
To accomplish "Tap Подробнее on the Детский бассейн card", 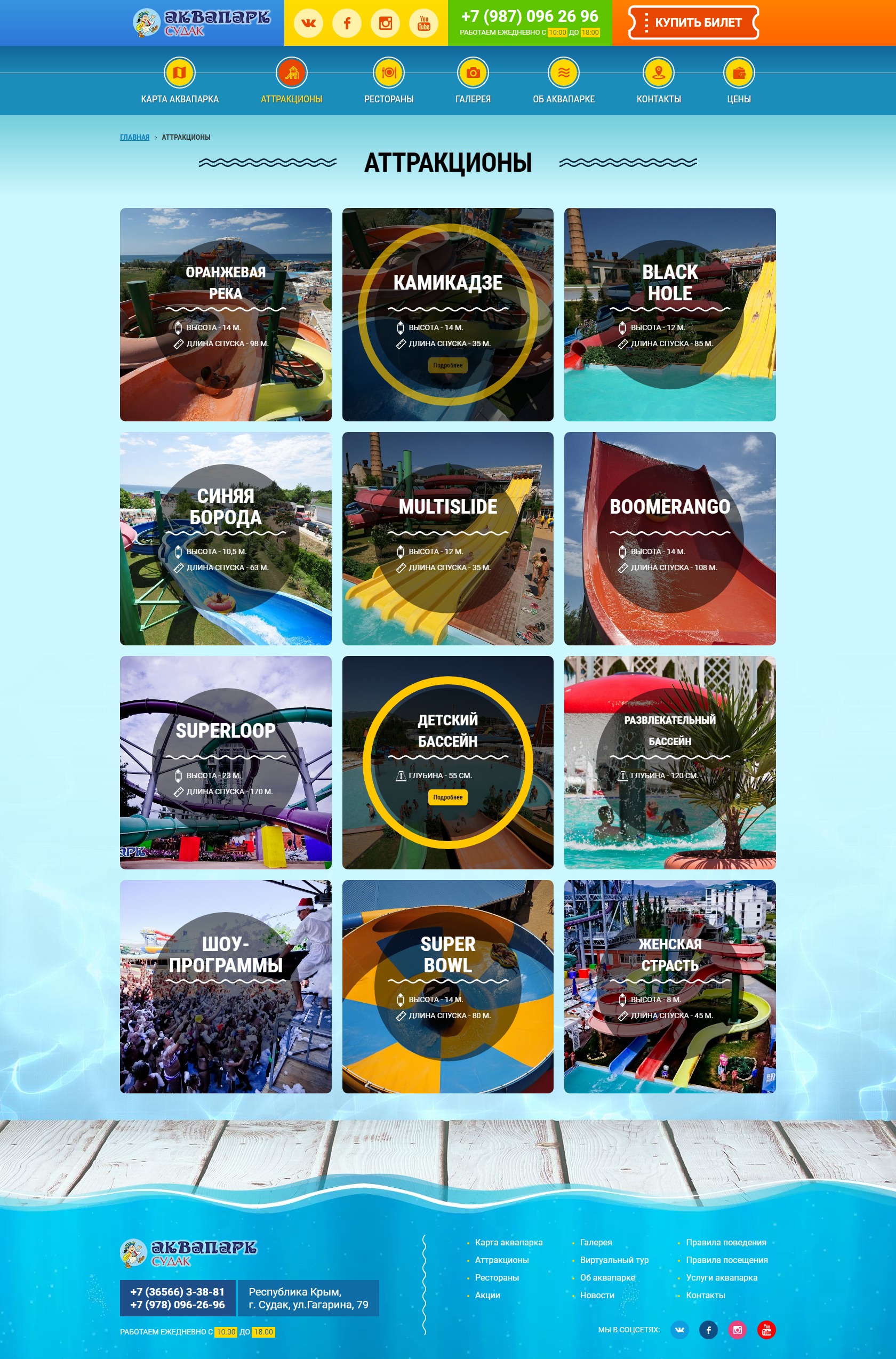I will point(447,797).
